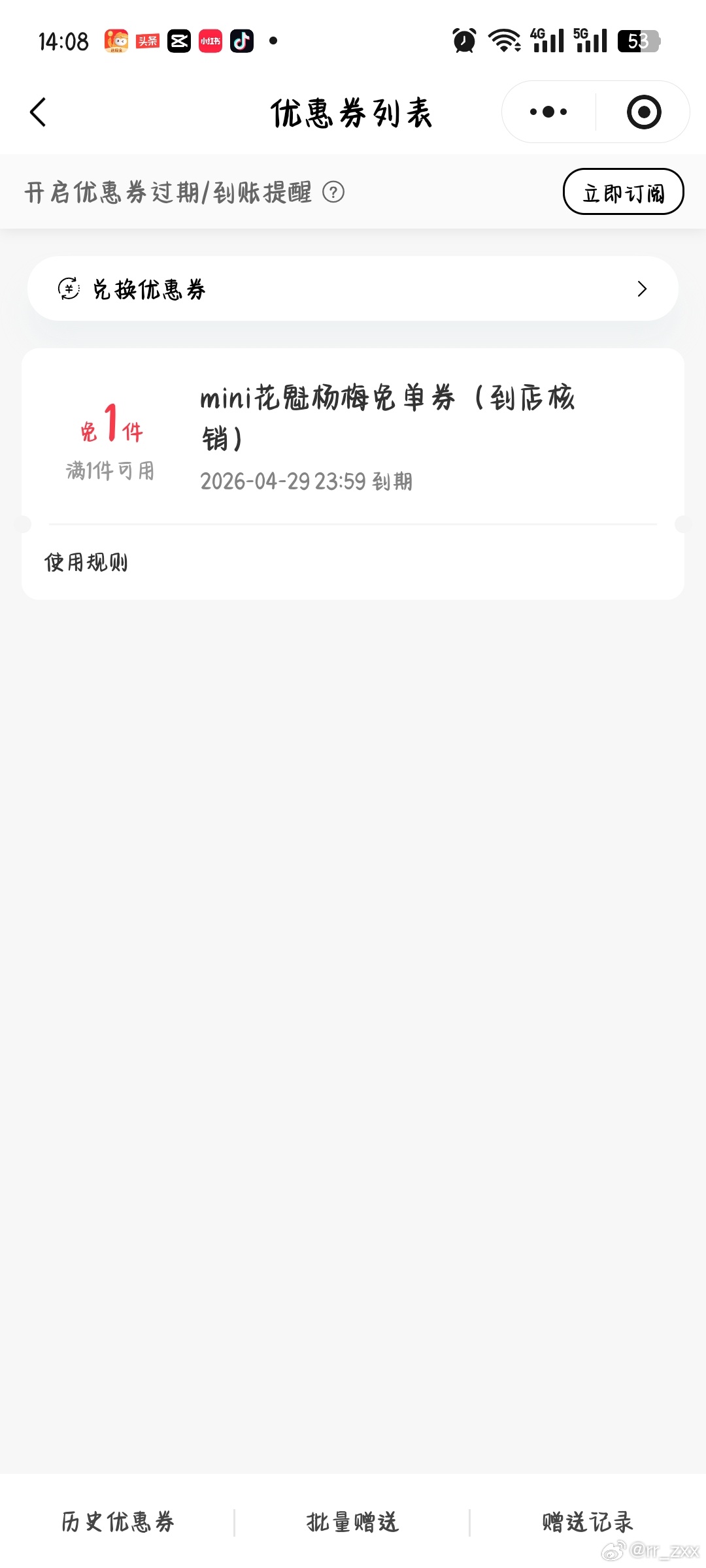Tap 立即订阅 to enable coupon reminders

(x=623, y=192)
